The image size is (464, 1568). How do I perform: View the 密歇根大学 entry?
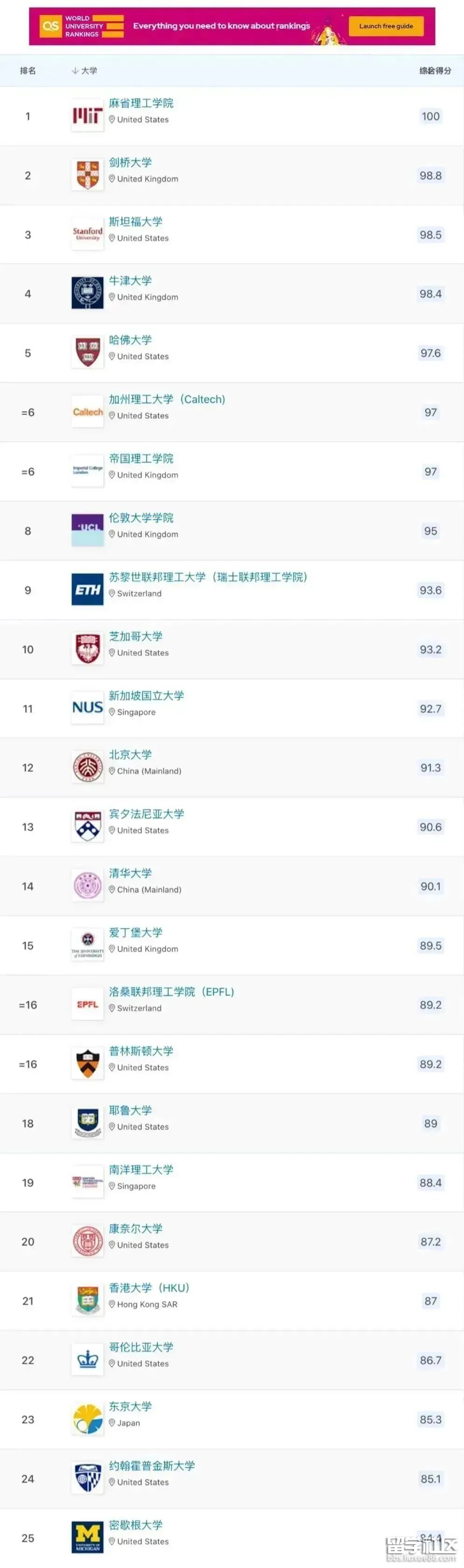click(135, 1525)
